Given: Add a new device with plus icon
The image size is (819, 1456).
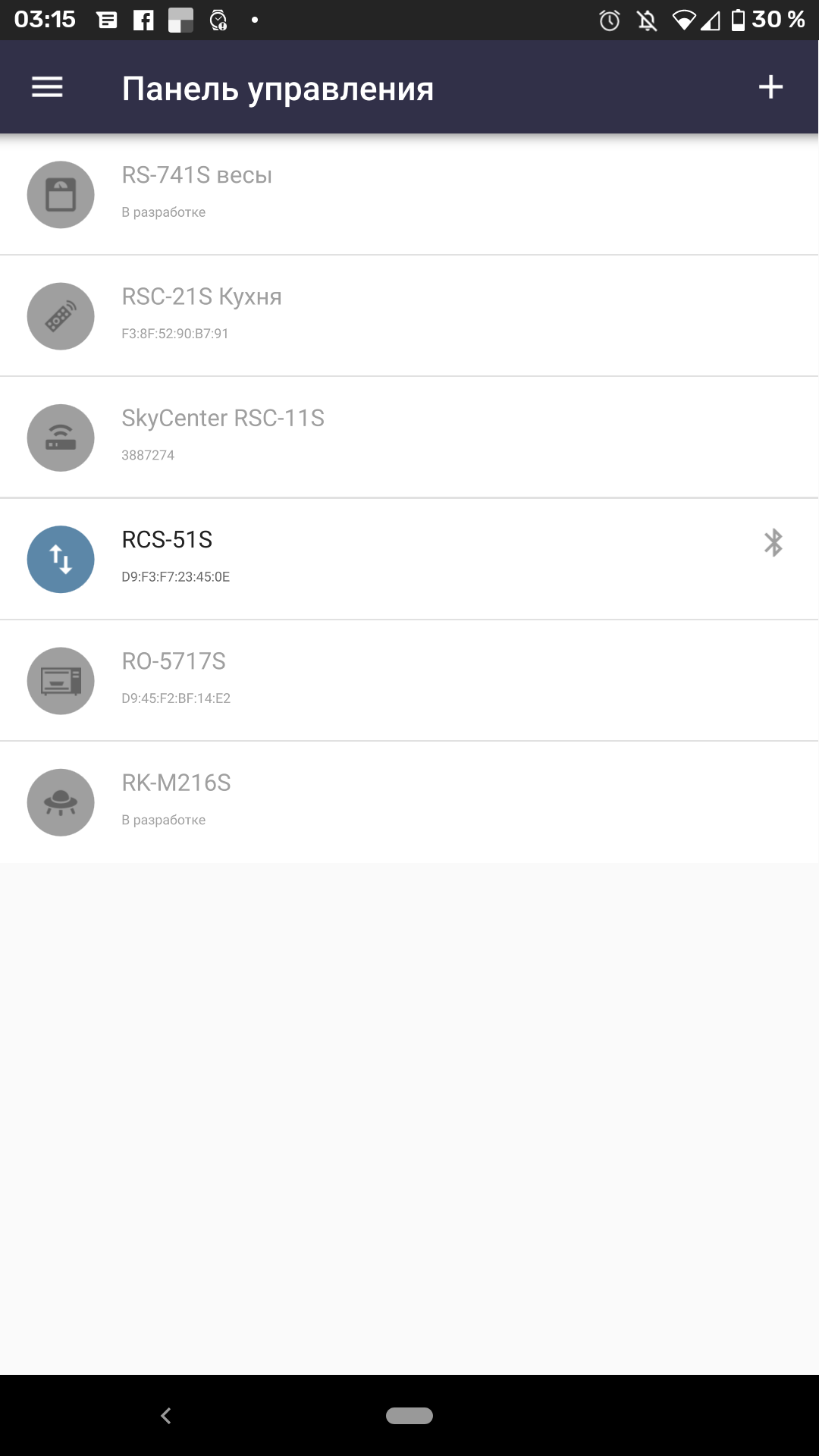Looking at the screenshot, I should (x=770, y=87).
